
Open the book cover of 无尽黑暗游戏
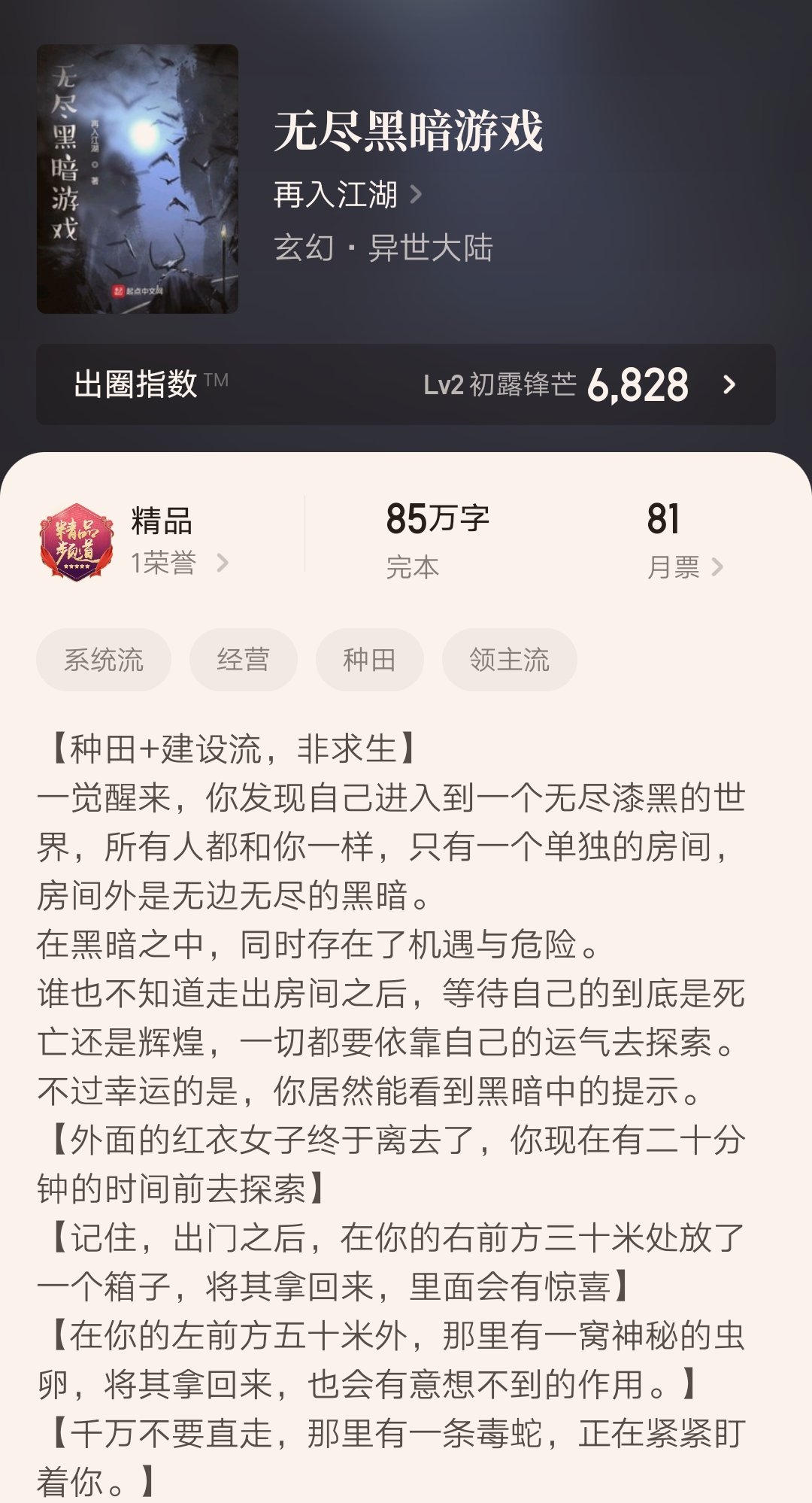[138, 179]
